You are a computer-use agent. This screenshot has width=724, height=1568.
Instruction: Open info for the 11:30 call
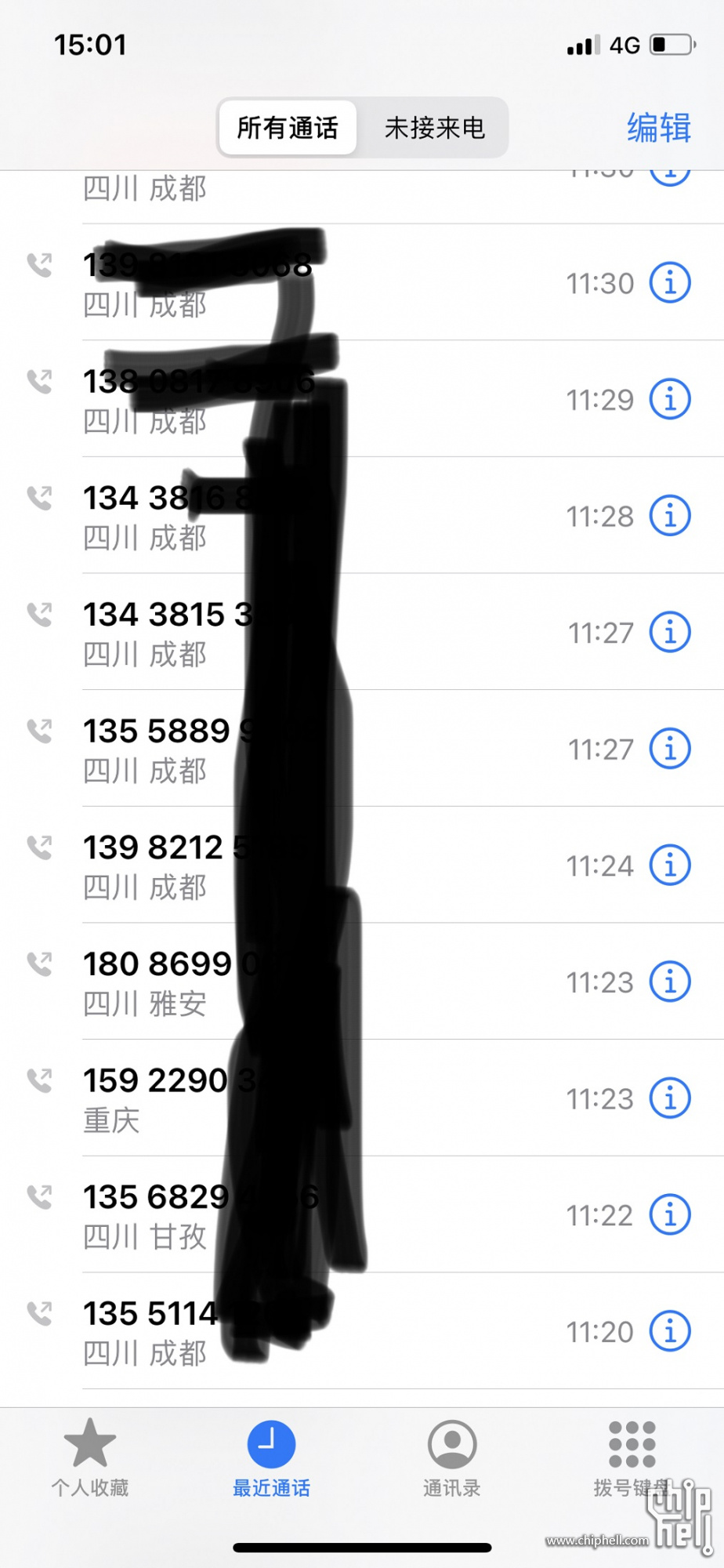pos(670,282)
